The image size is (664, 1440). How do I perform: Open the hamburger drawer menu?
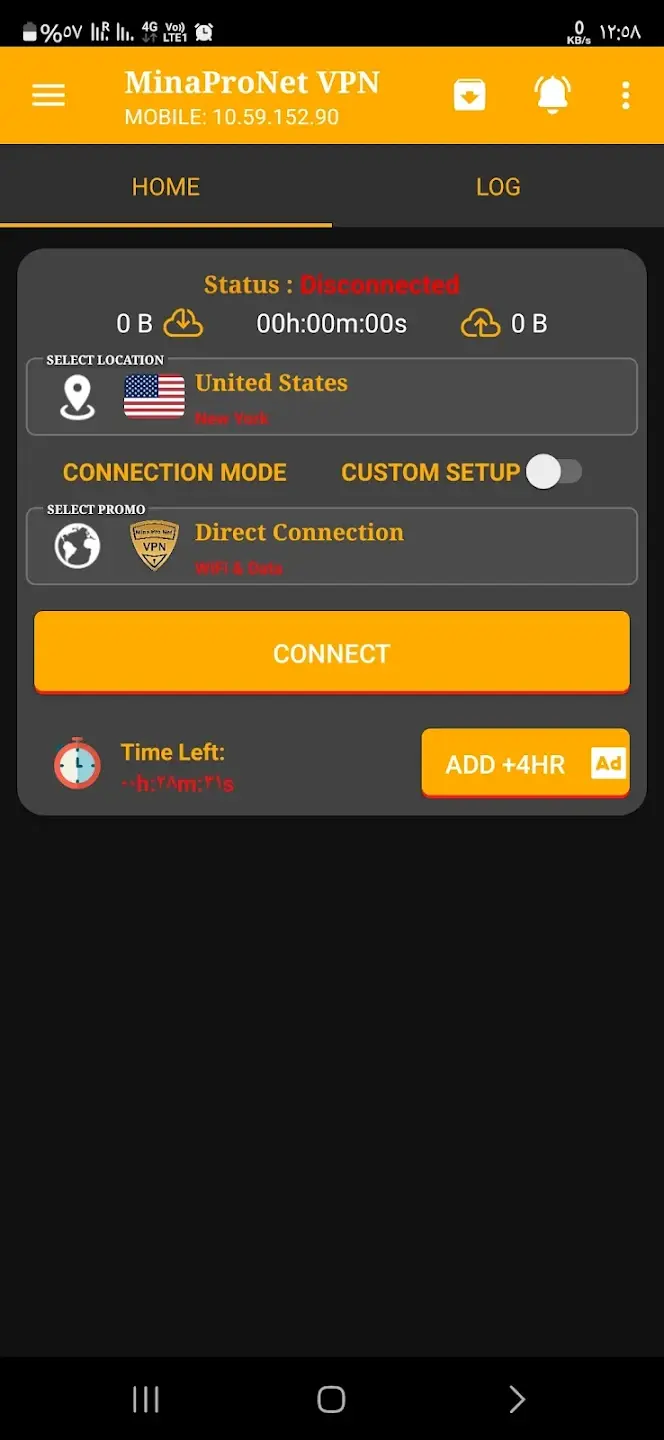[48, 95]
